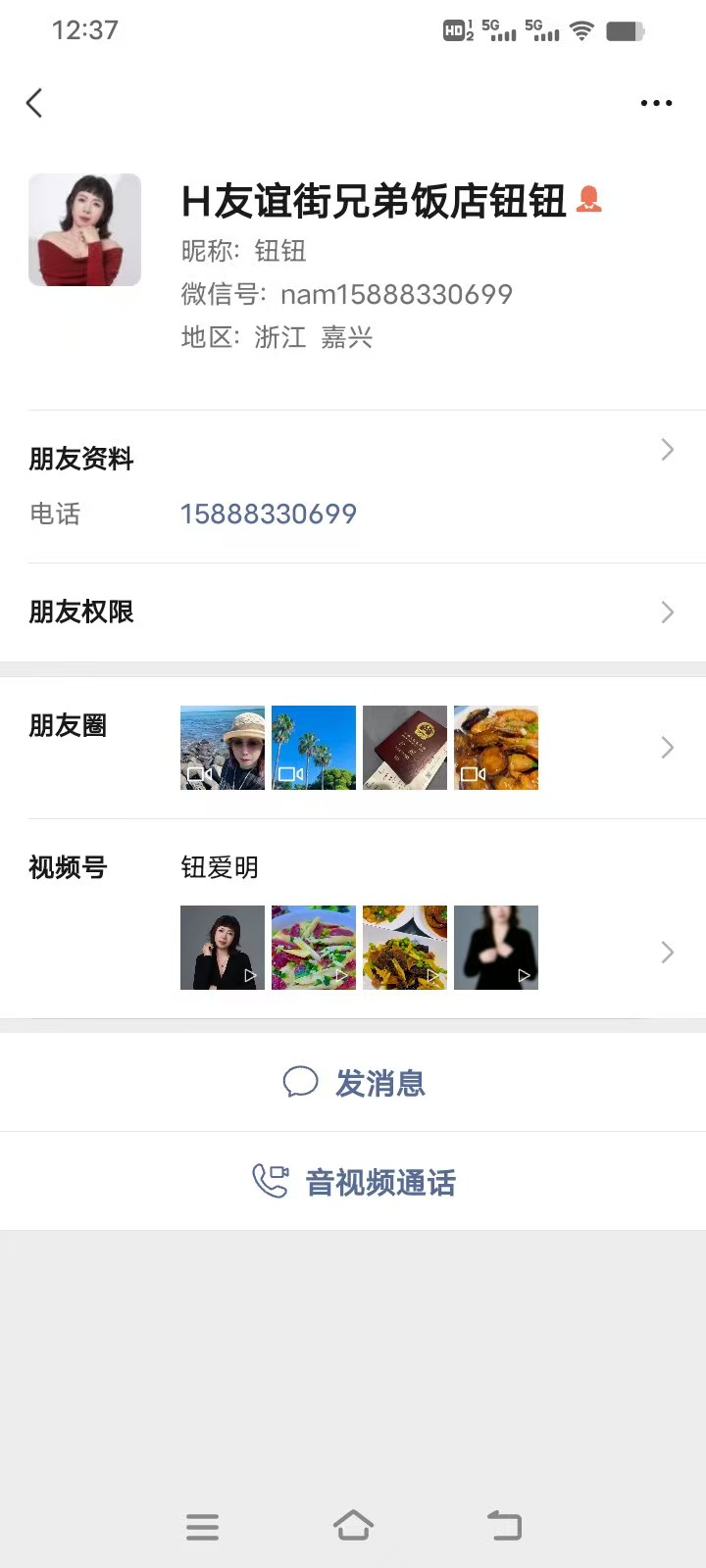Go back using the top-left arrow
The image size is (706, 1568).
35,103
